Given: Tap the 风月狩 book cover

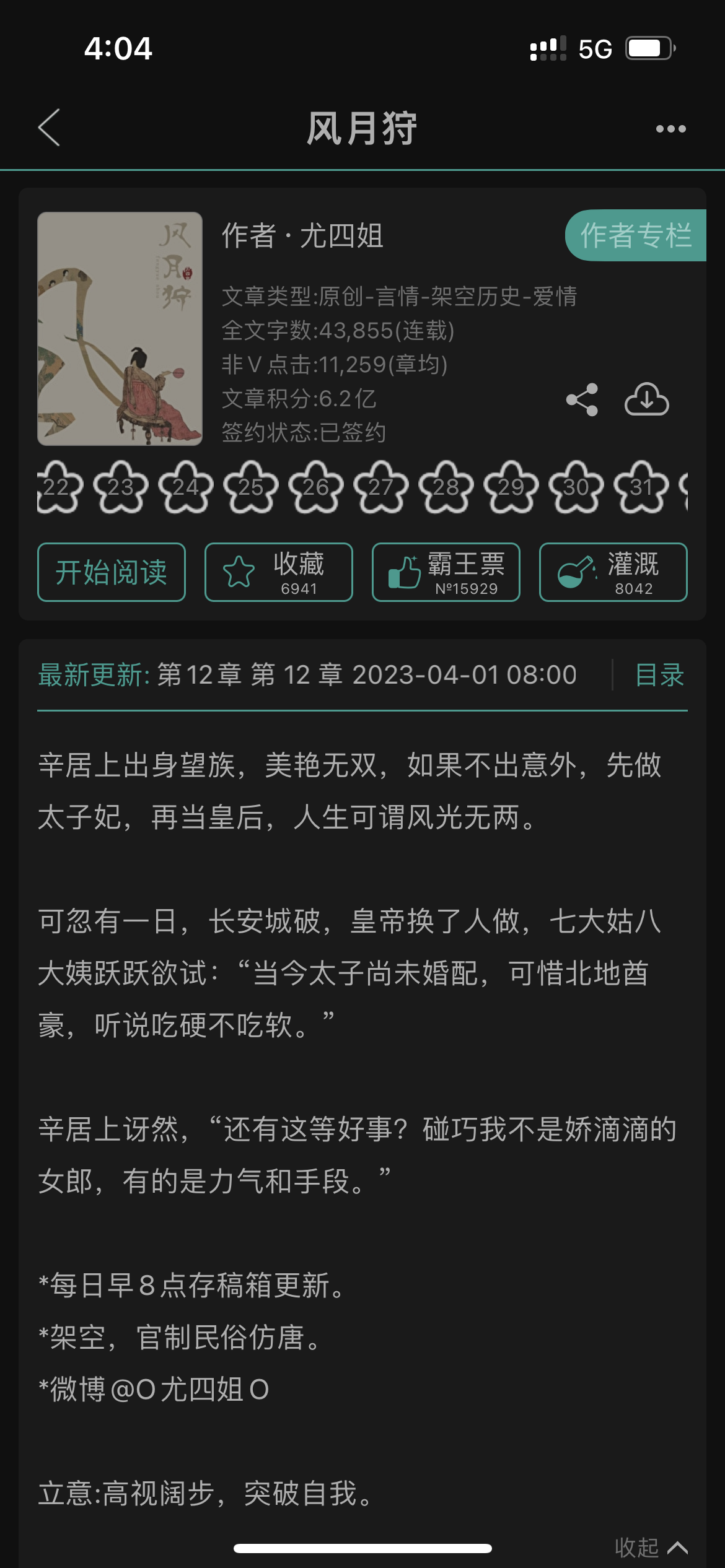Looking at the screenshot, I should [x=120, y=329].
